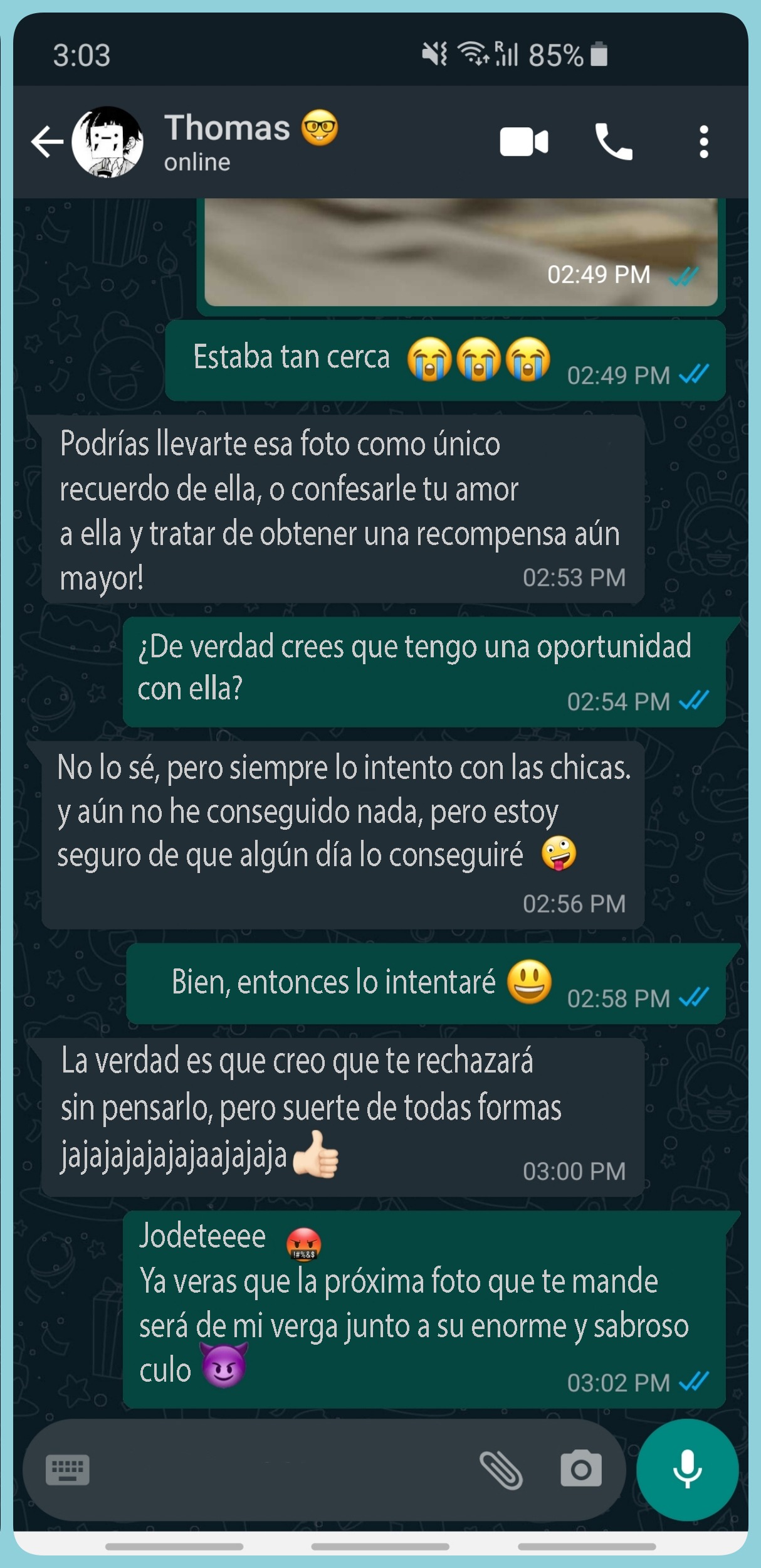Screen dimensions: 761x1568
Task: Open Thomas's profile picture
Action: pyautogui.click(x=107, y=142)
